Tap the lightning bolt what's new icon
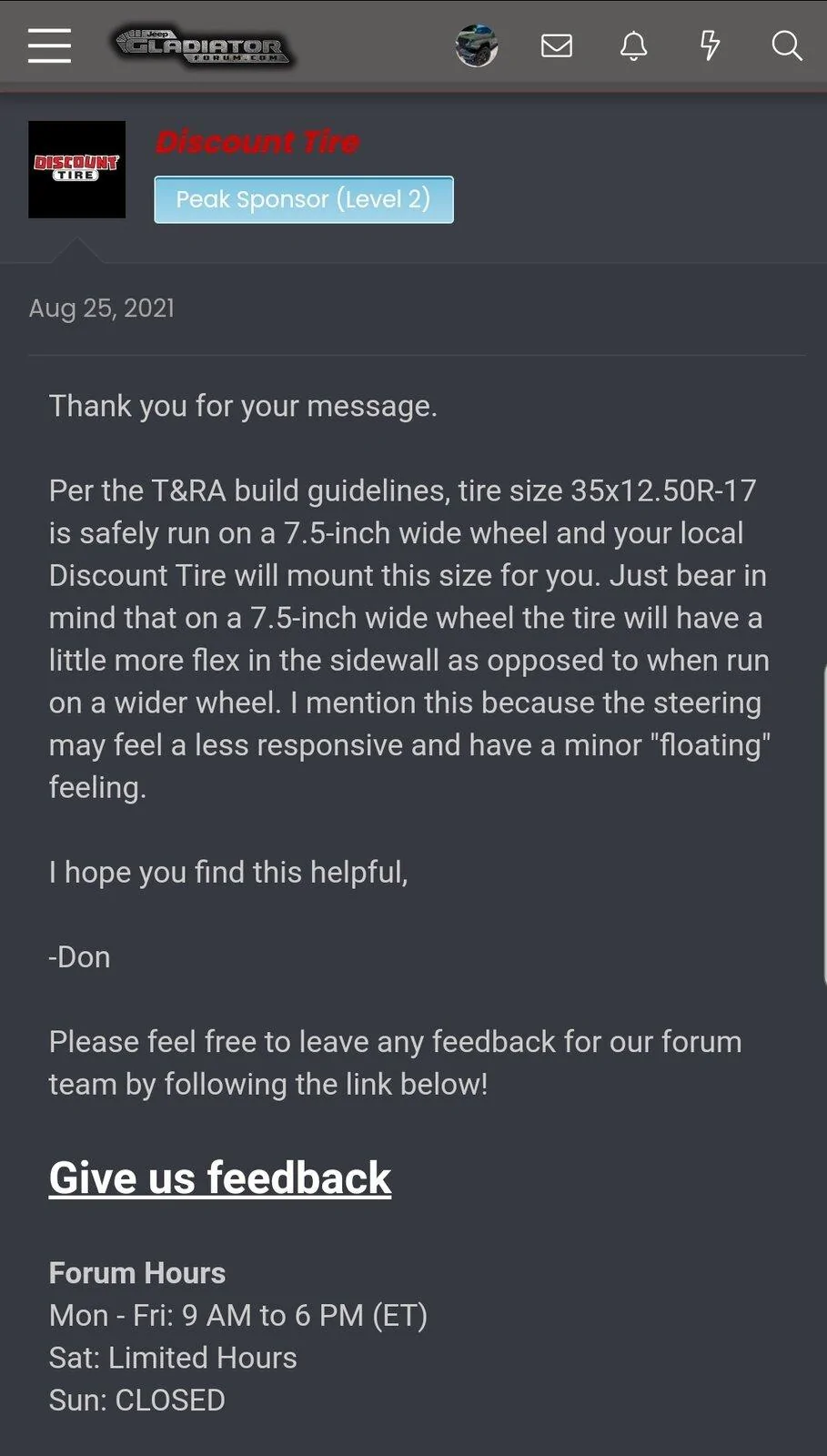 point(711,45)
